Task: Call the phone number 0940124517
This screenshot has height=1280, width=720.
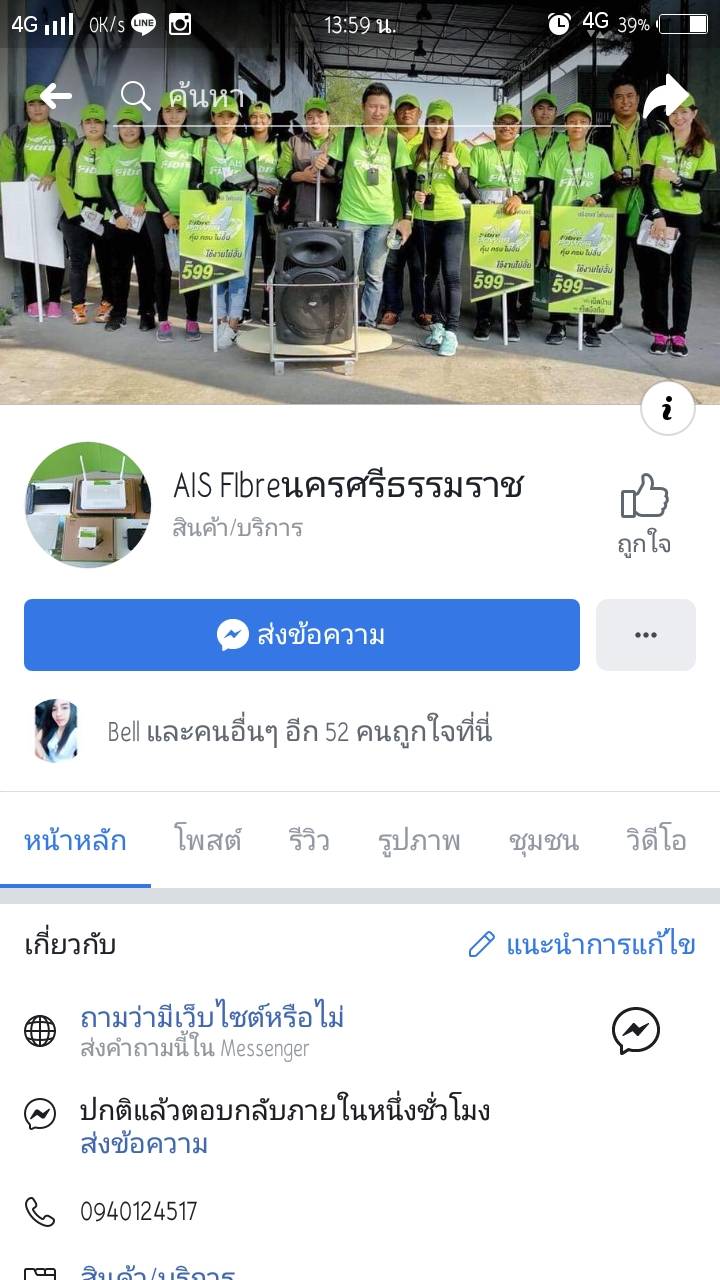Action: pyautogui.click(x=138, y=1212)
